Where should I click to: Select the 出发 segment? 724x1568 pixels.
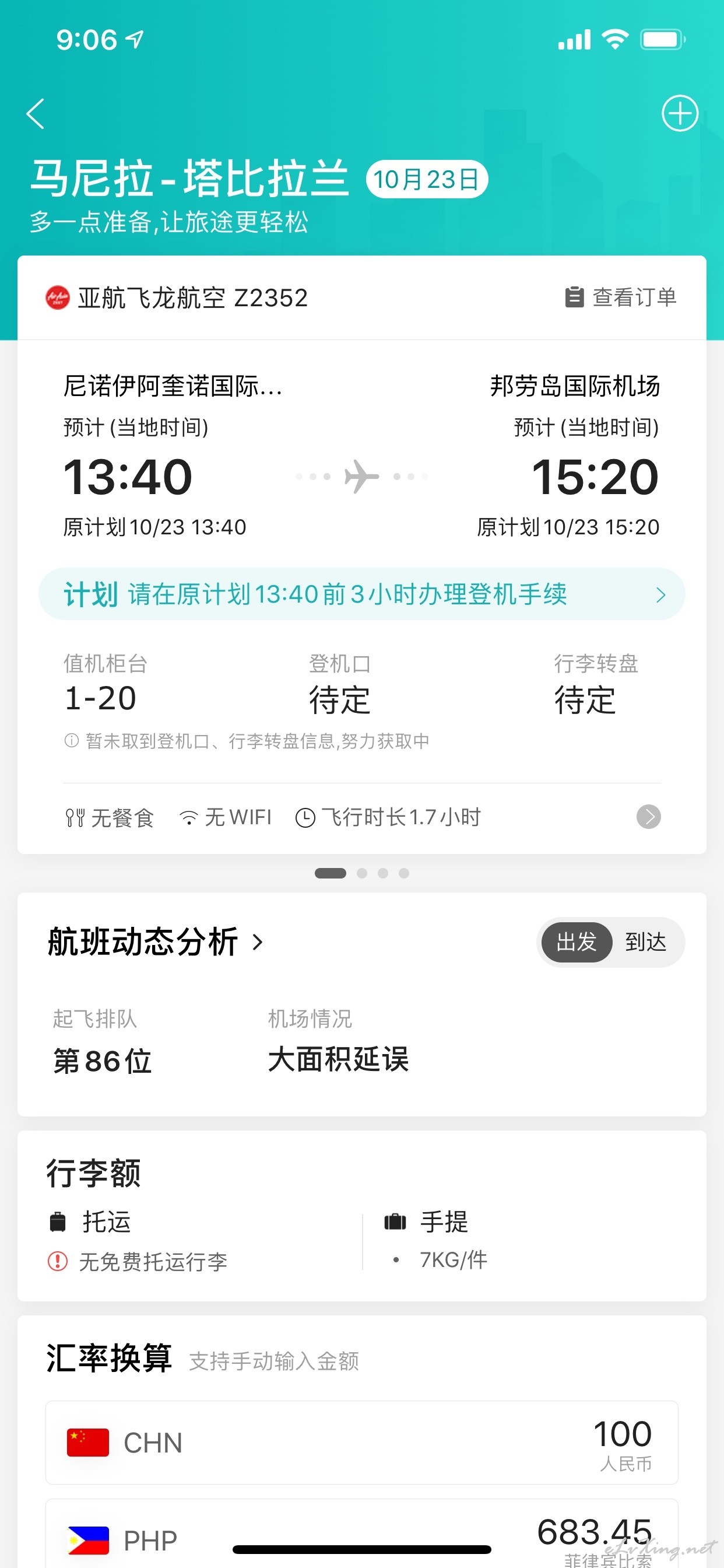click(576, 942)
